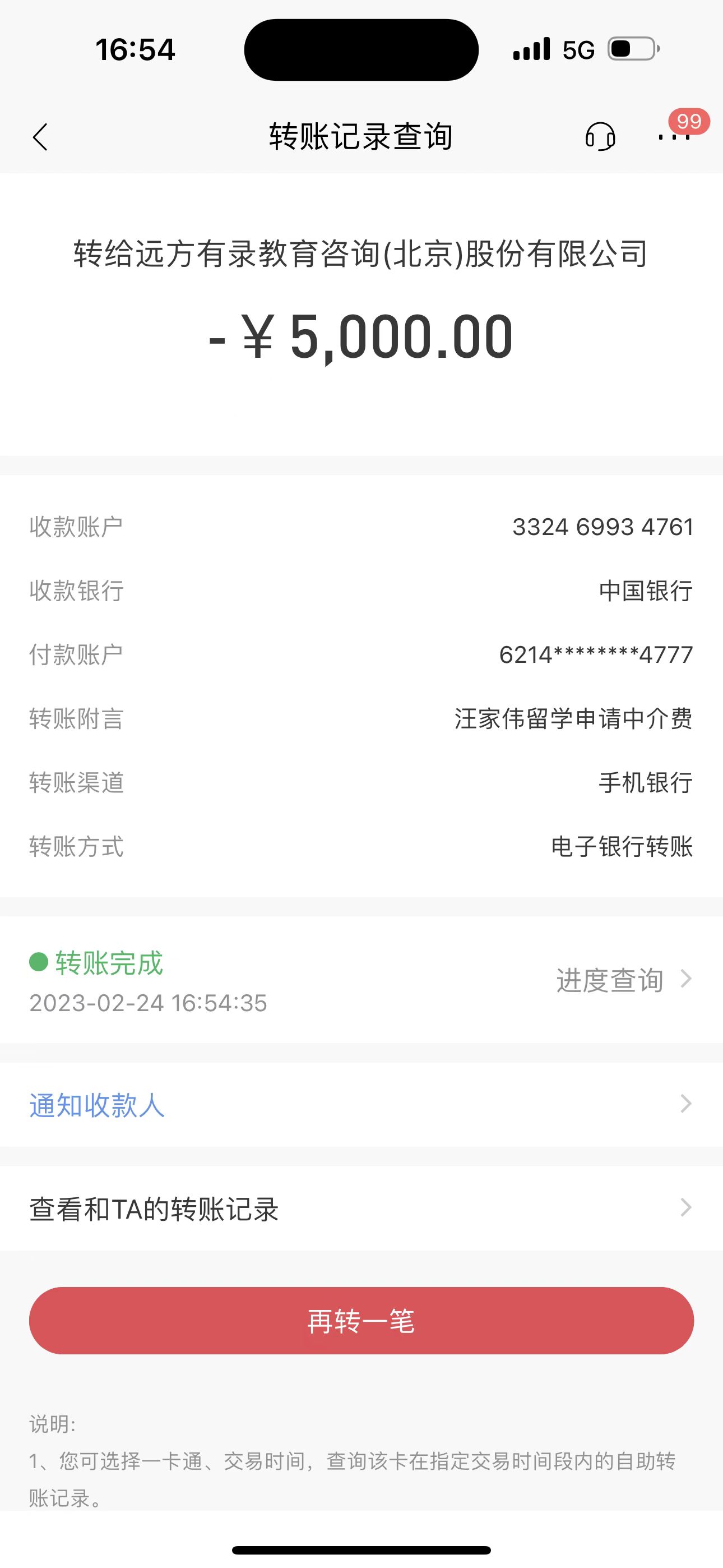Screen dimensions: 723x1568
Task: Tap the 再转一笔 button
Action: coord(361,1320)
